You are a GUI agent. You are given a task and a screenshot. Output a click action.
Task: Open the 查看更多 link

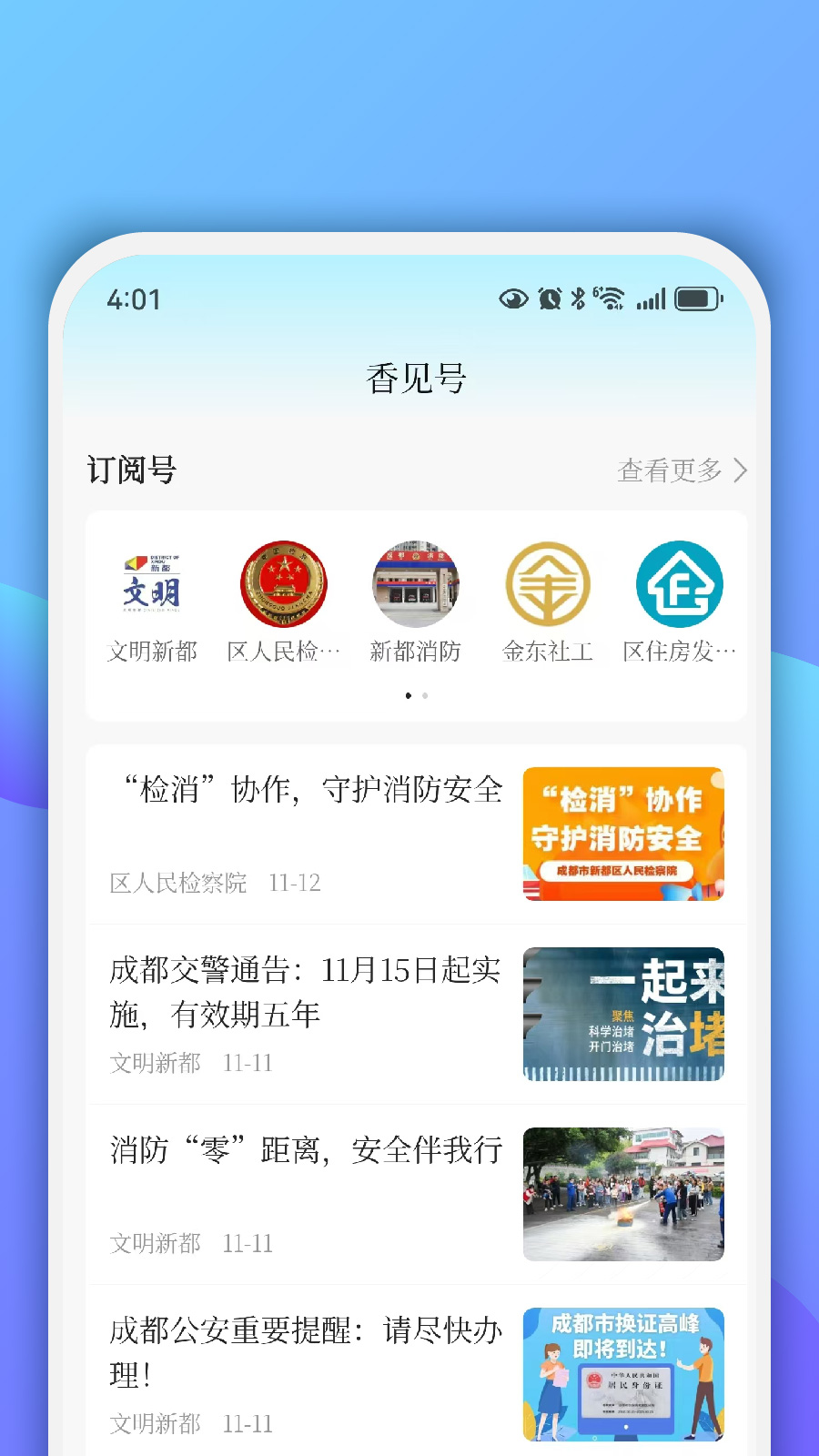coord(671,470)
